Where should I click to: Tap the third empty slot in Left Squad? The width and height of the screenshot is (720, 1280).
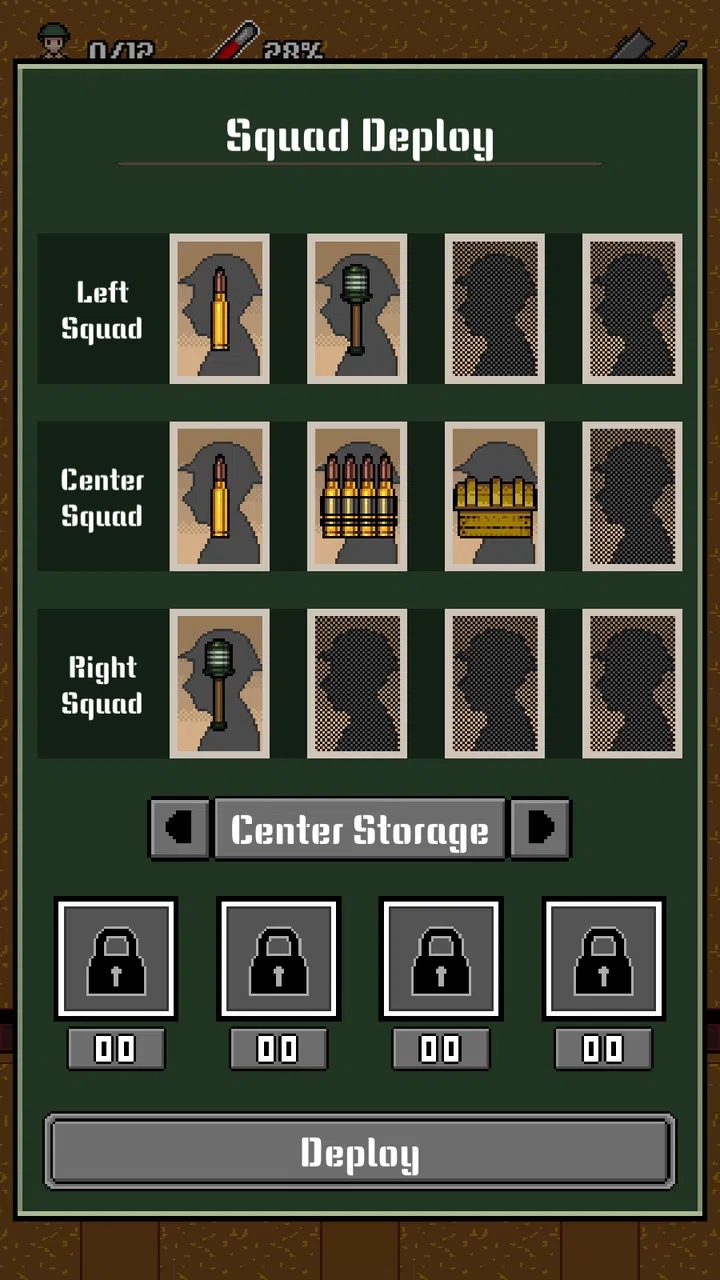[x=495, y=308]
